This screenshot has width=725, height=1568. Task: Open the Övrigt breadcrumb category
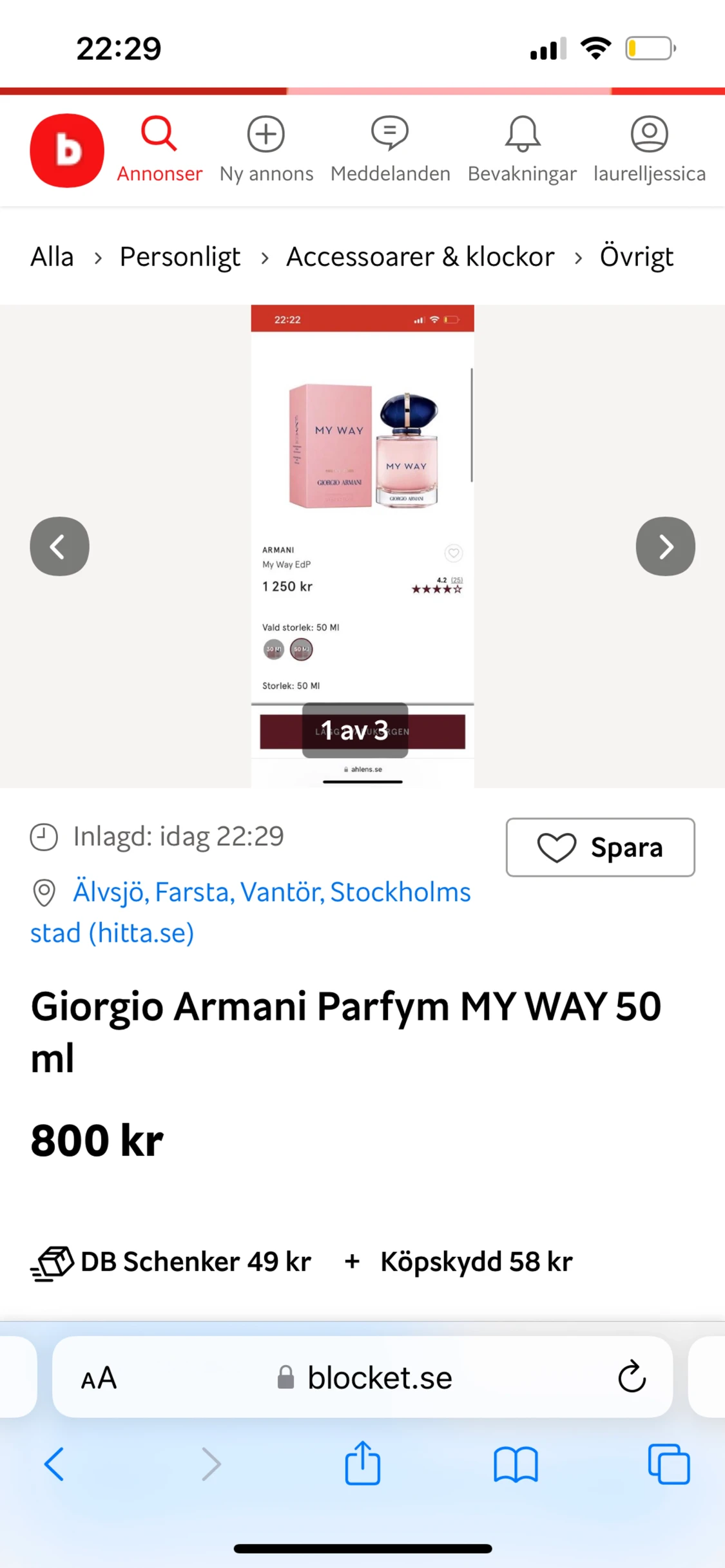click(636, 257)
